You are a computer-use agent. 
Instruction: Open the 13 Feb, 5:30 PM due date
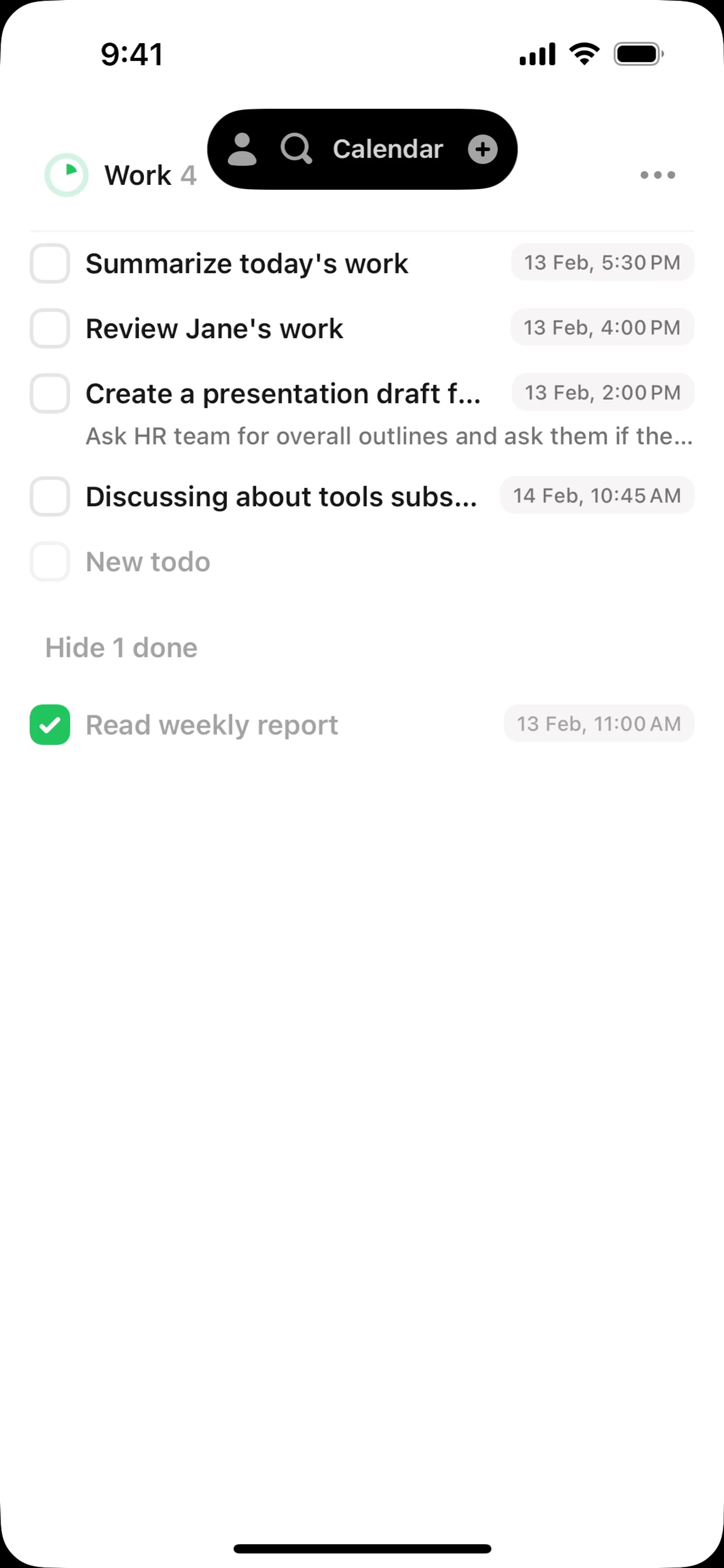[602, 262]
